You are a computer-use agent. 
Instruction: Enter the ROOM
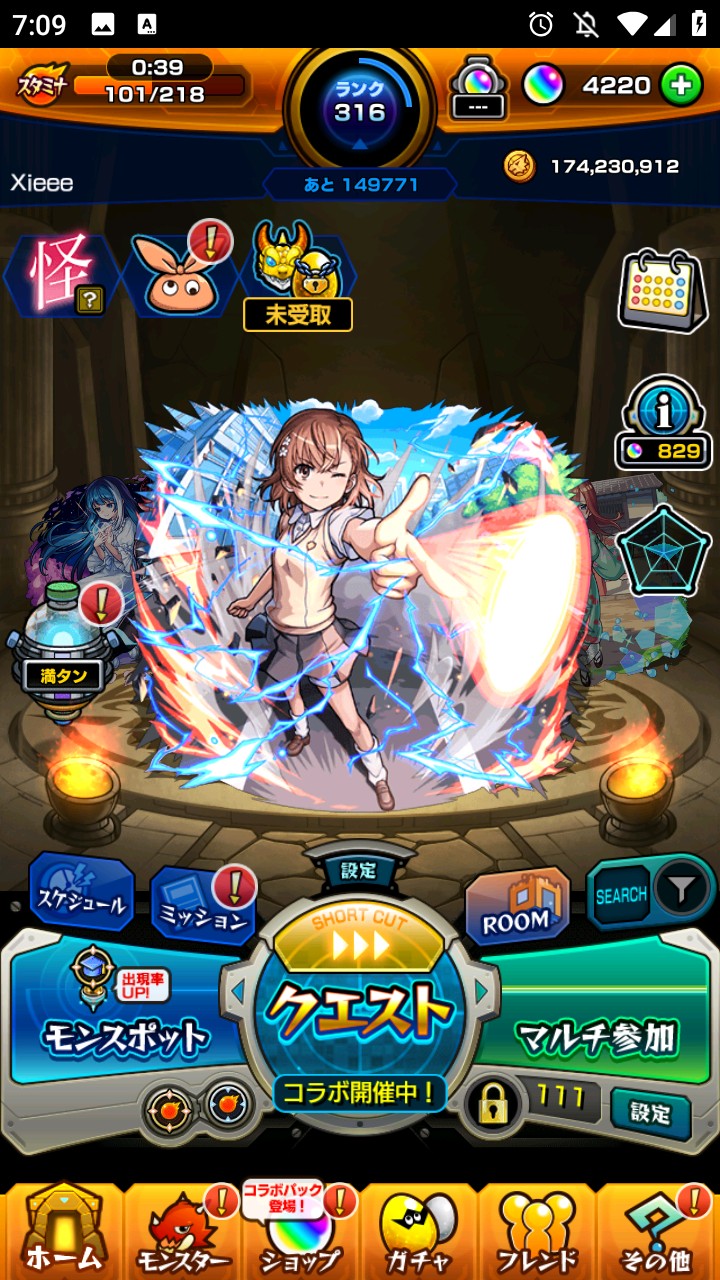(x=517, y=907)
